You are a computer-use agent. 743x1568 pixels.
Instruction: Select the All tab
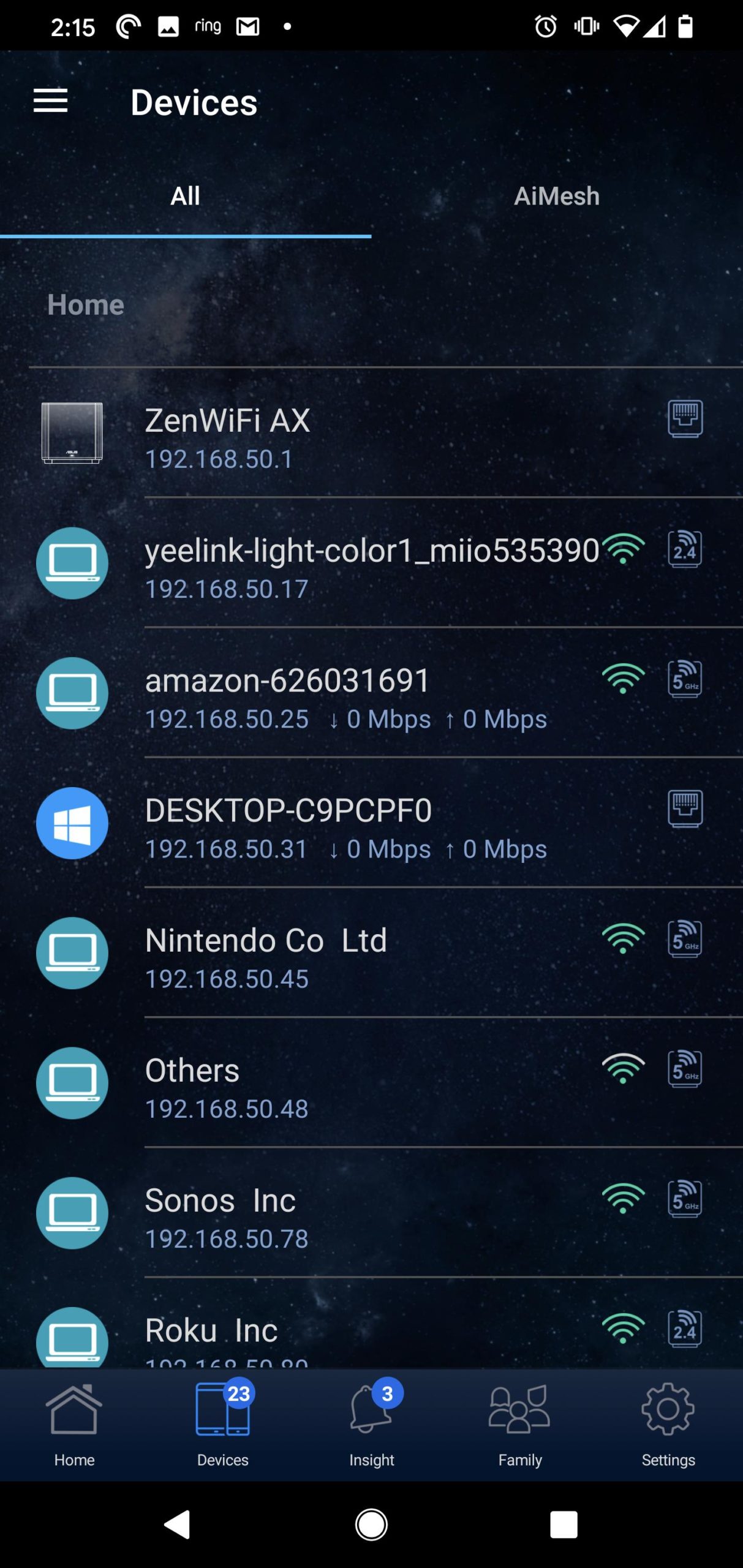click(185, 197)
